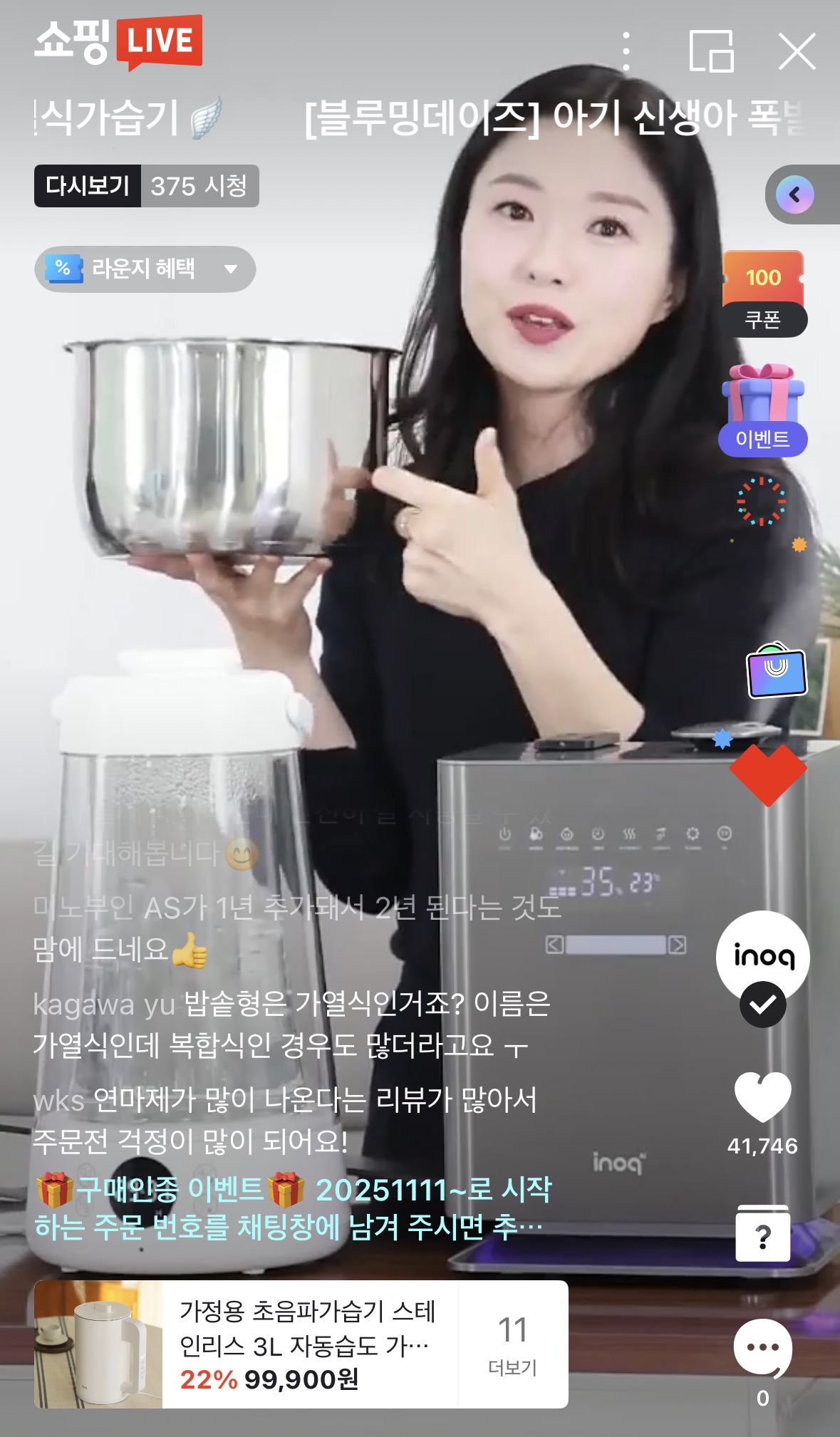Screen dimensions: 840x1437
Task: Close the live shopping video
Action: click(x=797, y=52)
